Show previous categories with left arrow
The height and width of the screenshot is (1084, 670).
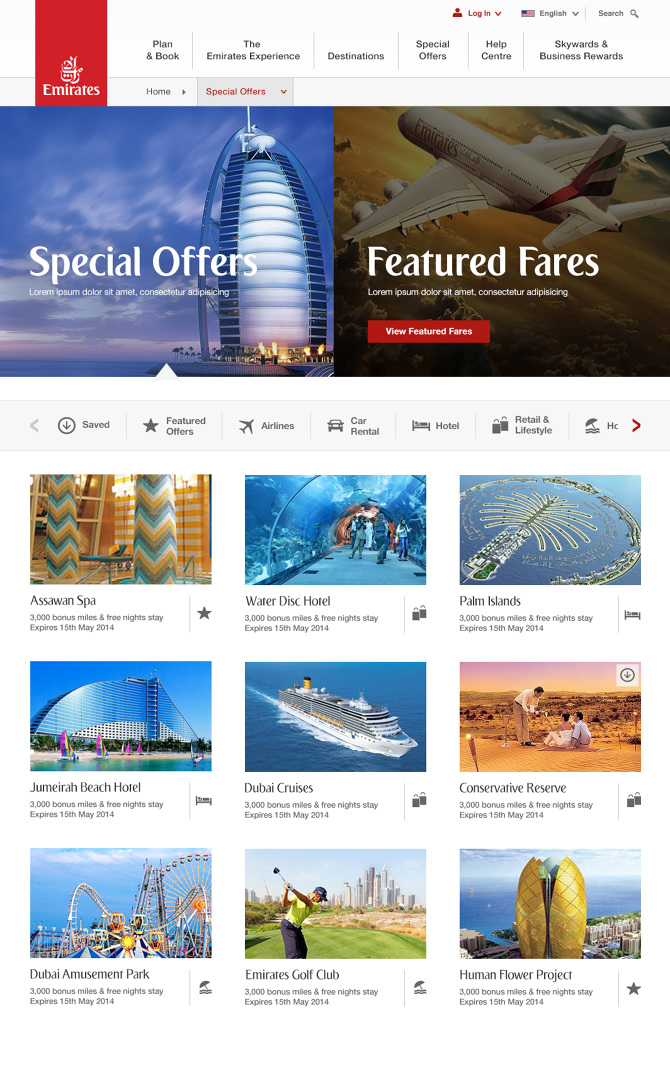pos(34,426)
